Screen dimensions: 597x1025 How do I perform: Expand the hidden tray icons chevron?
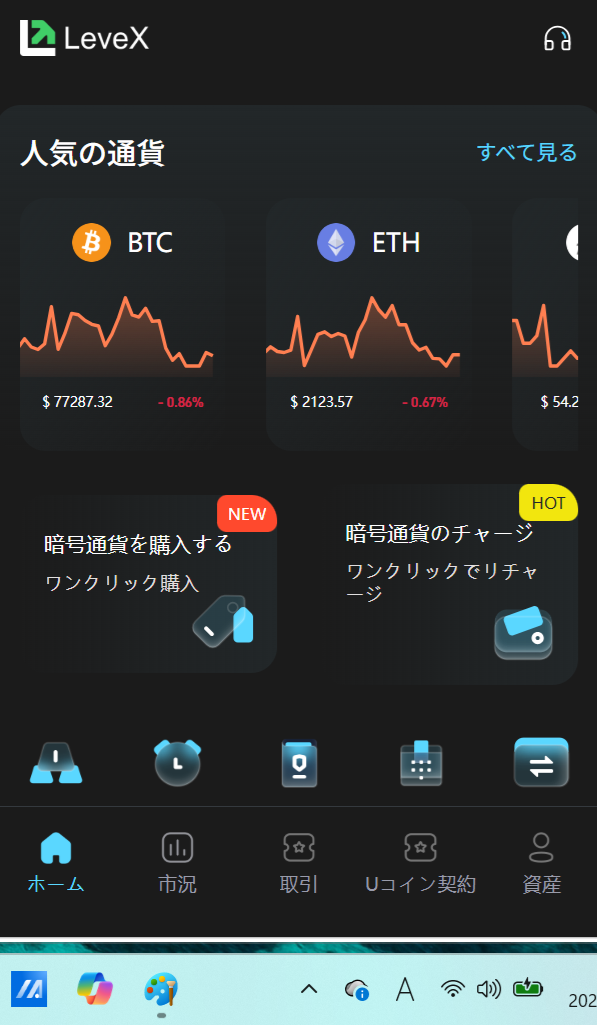click(x=309, y=989)
